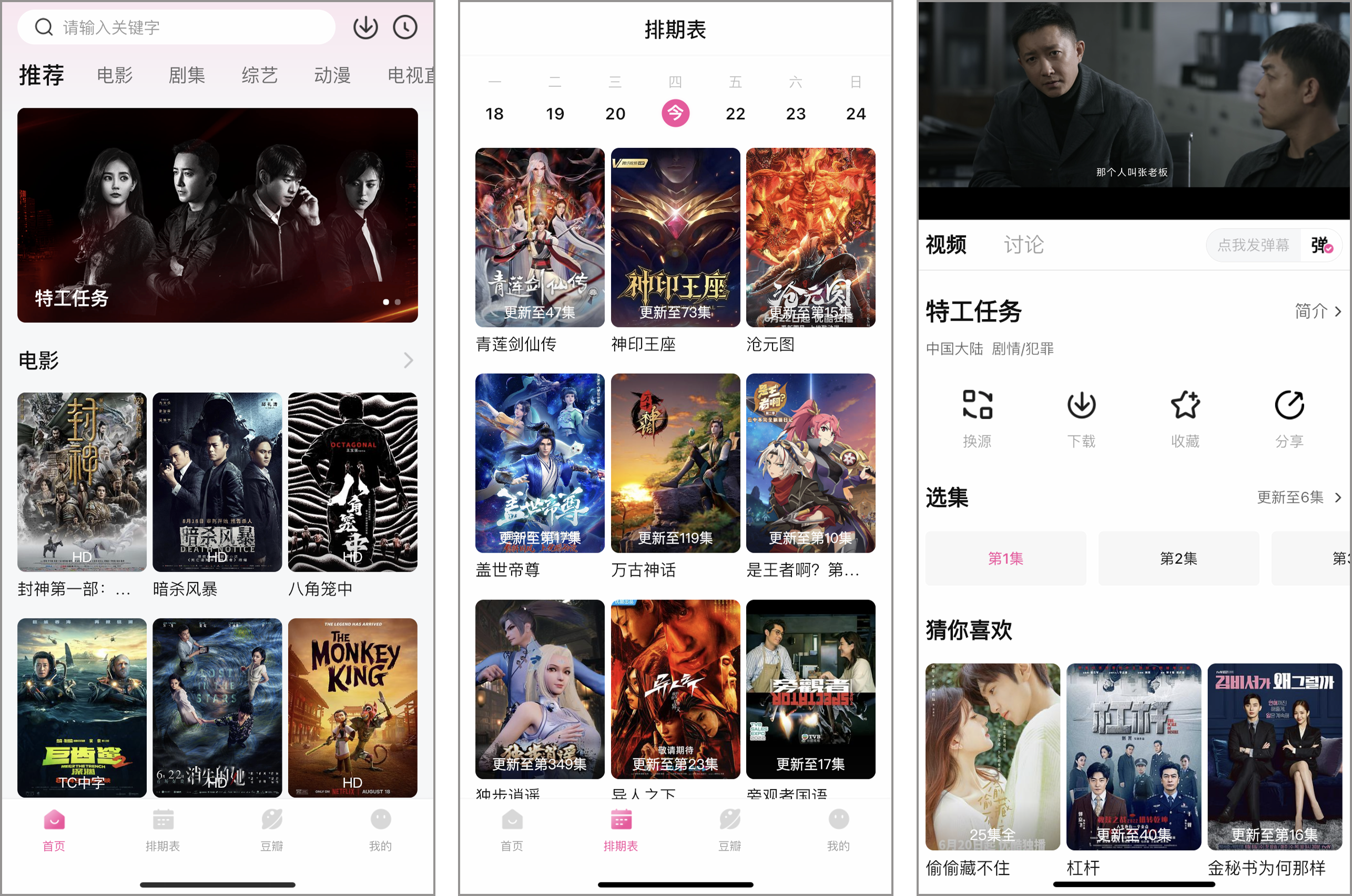1352x896 pixels.
Task: Switch to the 剧集 category tab
Action: pos(186,75)
